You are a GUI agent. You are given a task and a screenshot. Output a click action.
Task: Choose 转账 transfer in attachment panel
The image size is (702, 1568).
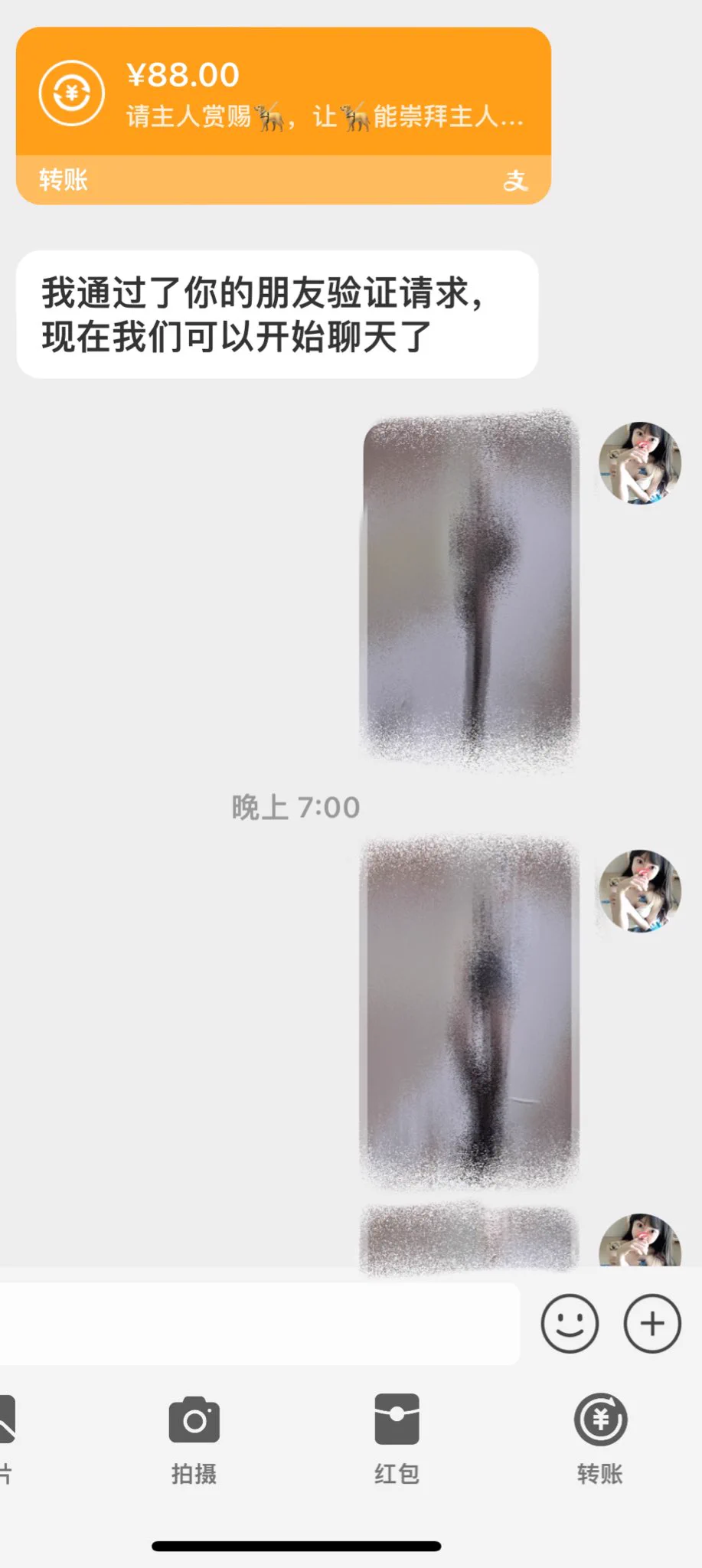coord(600,1437)
